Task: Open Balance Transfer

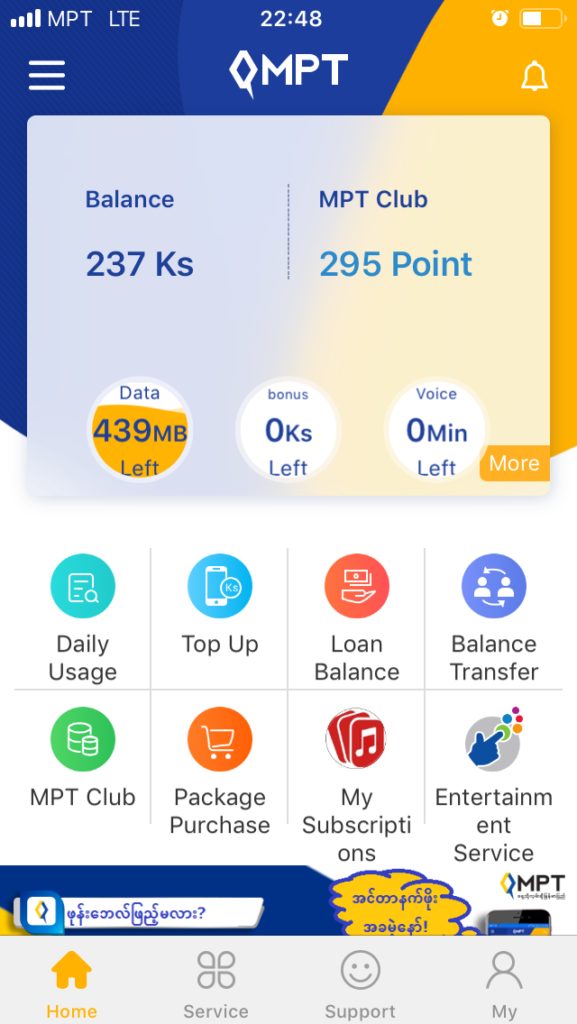Action: (x=494, y=618)
